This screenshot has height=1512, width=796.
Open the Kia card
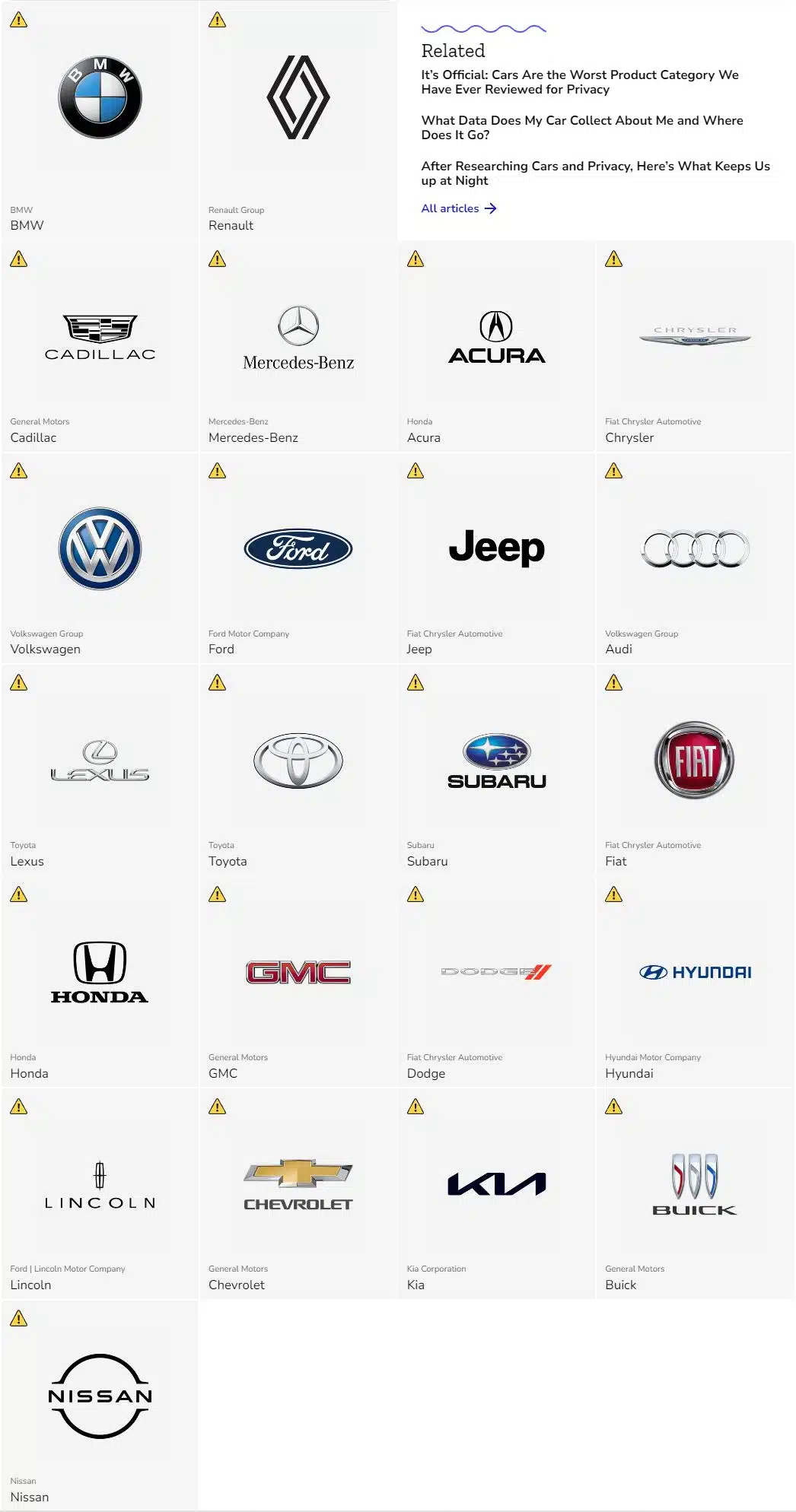(x=496, y=1194)
